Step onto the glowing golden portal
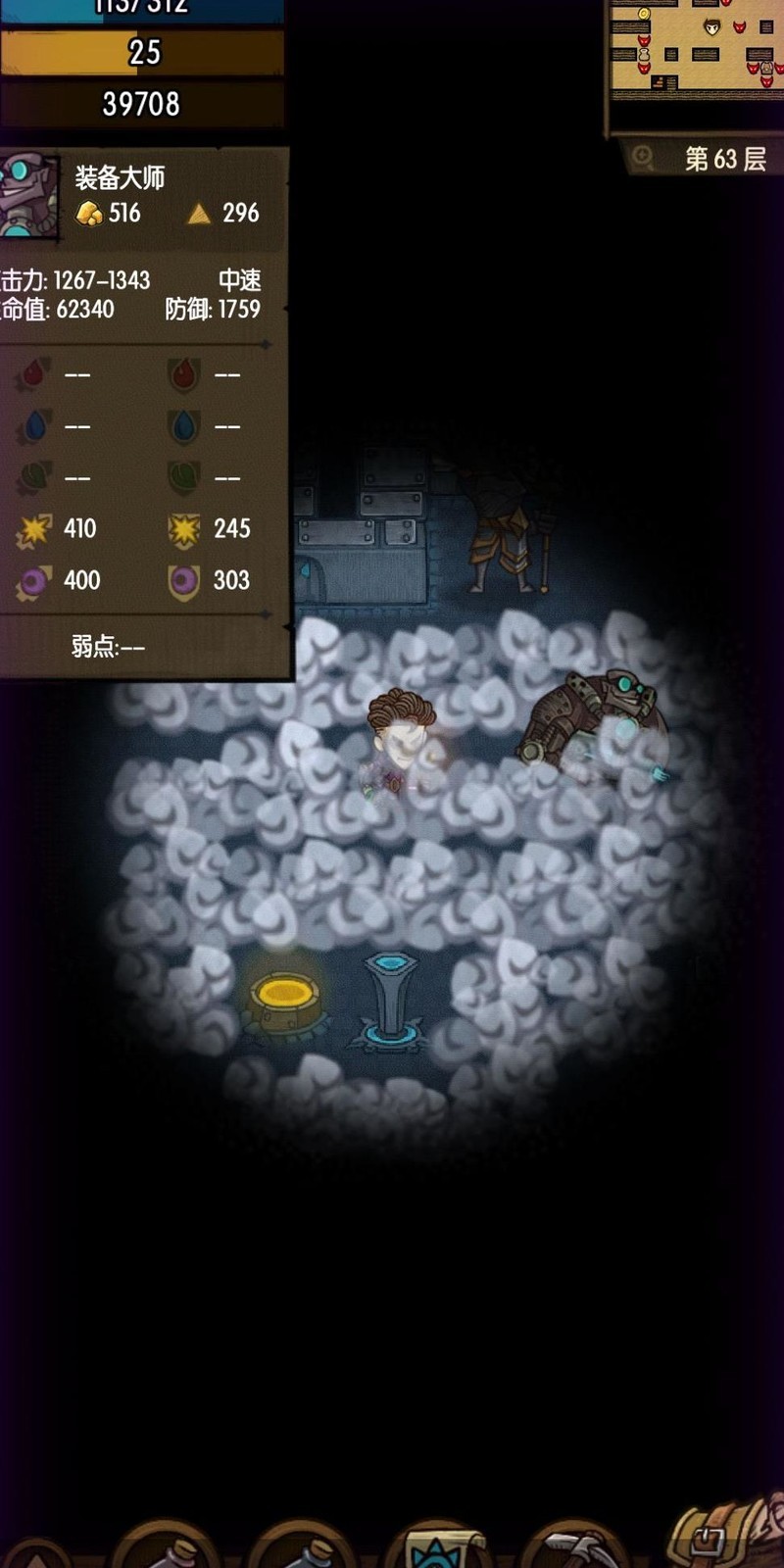Screen dimensions: 784x1568 coord(283,1002)
